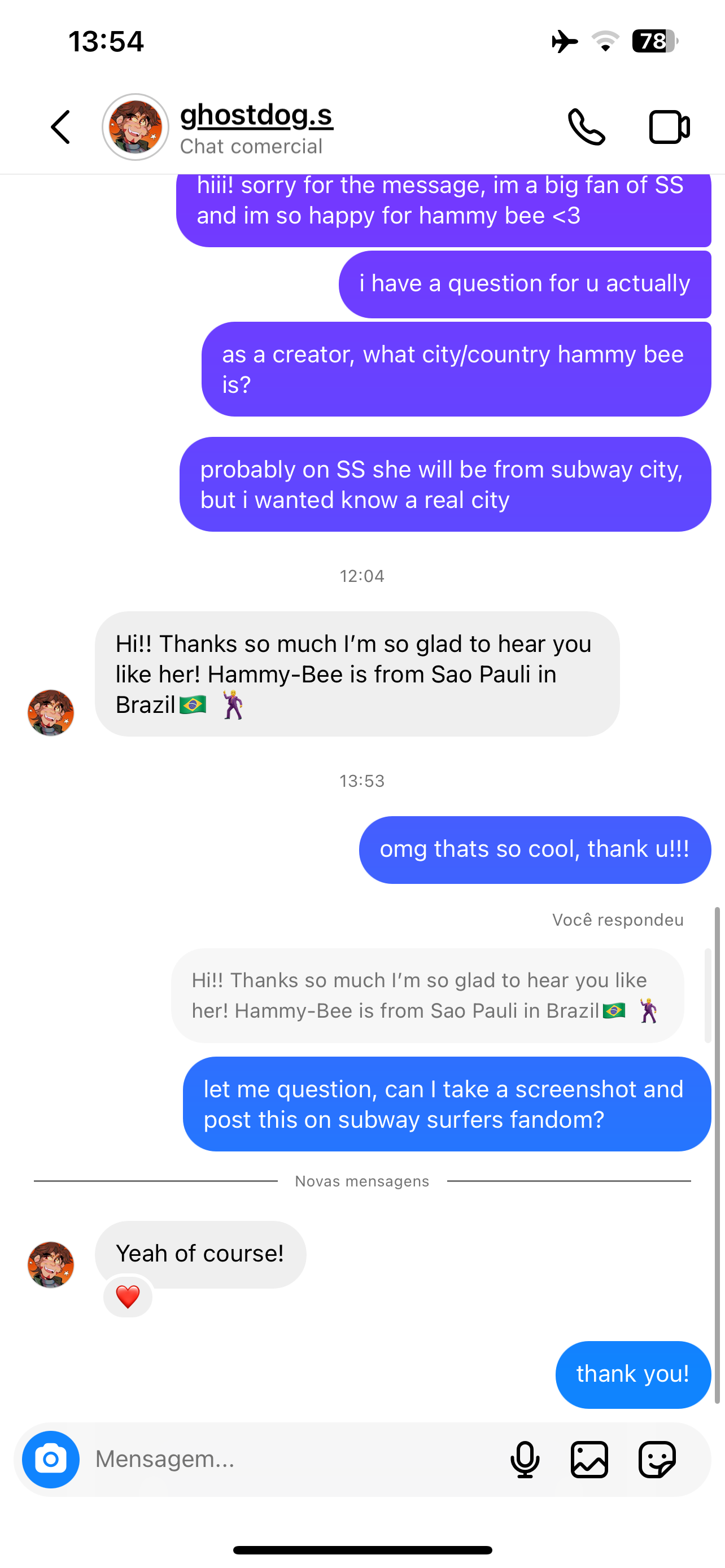Go back to the inbox list

click(60, 127)
